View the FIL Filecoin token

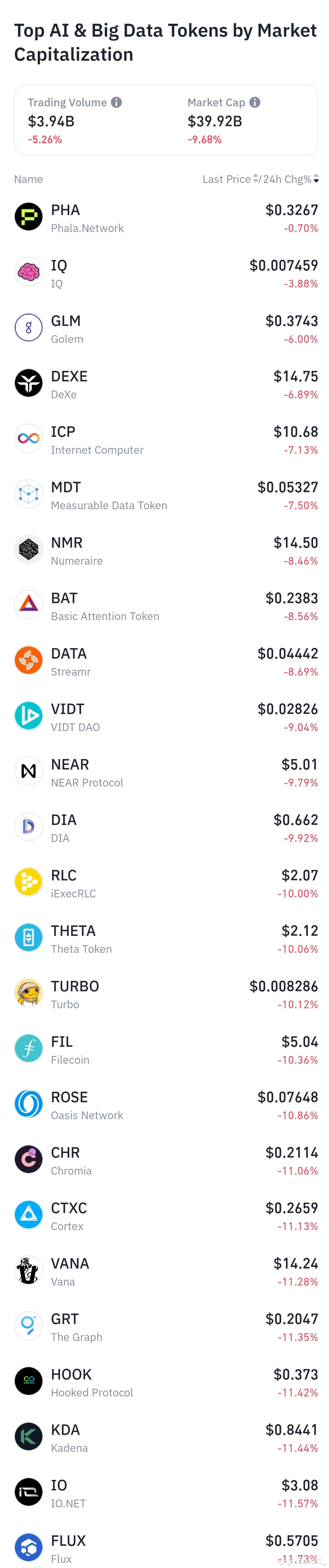pos(165,1050)
